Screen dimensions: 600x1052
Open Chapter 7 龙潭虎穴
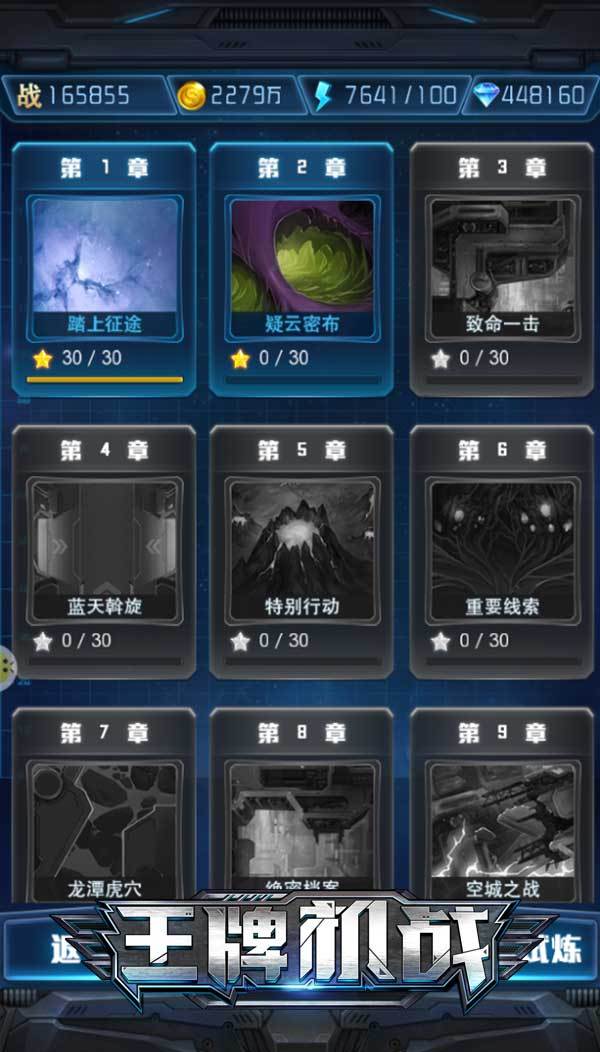[104, 810]
